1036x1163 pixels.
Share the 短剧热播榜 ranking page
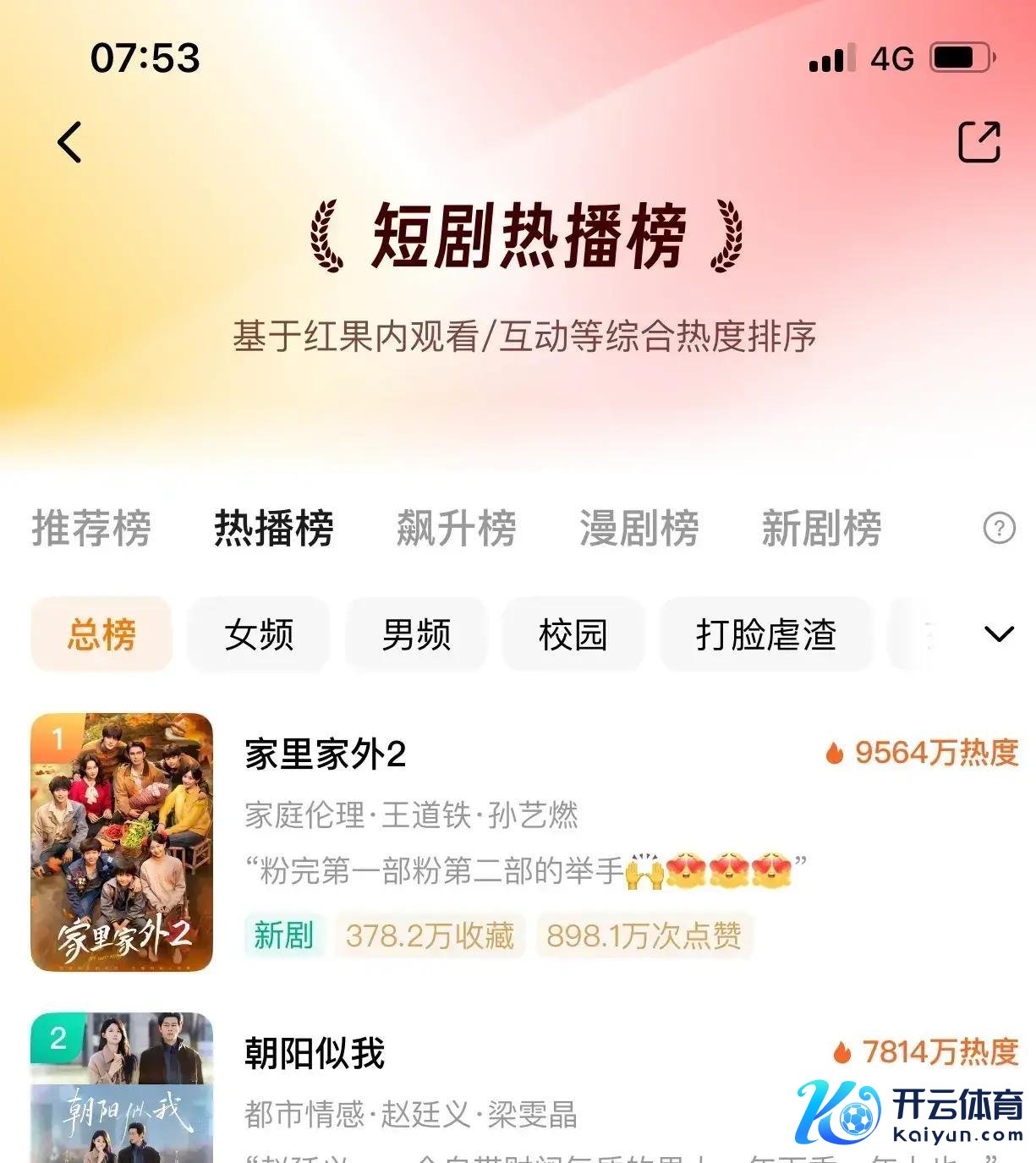pos(978,142)
